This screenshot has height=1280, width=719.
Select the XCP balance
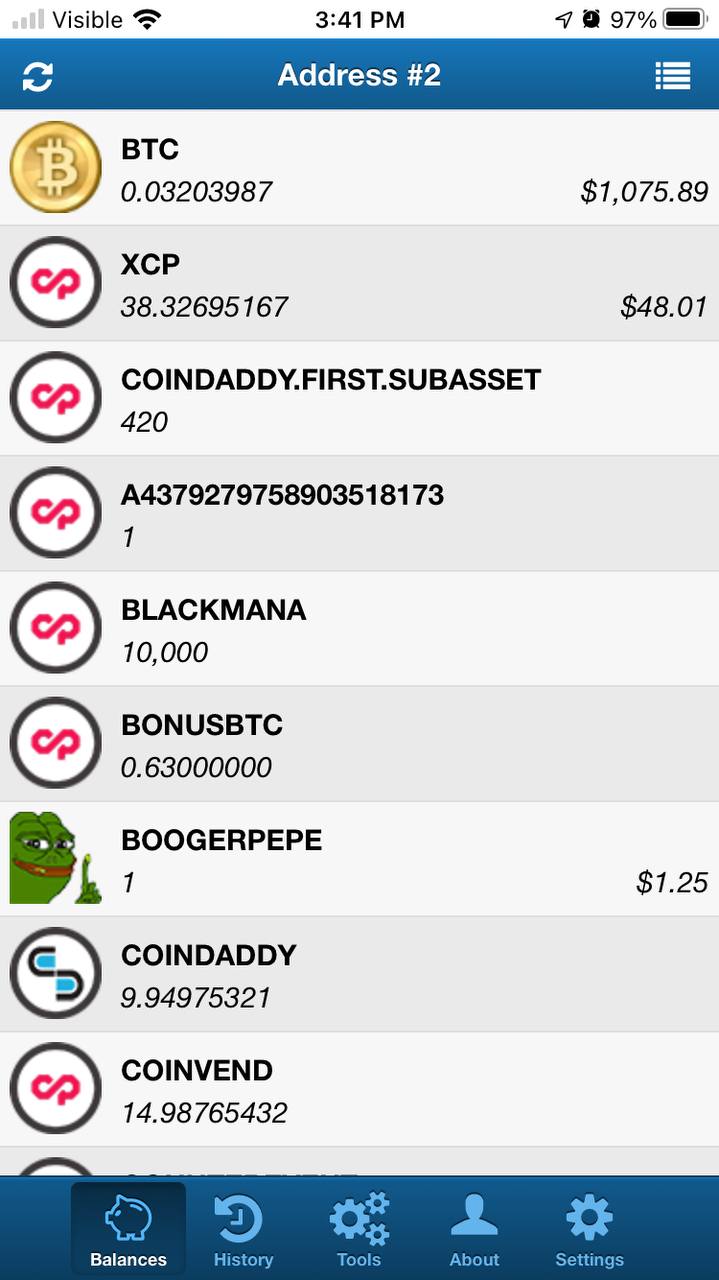tap(359, 283)
